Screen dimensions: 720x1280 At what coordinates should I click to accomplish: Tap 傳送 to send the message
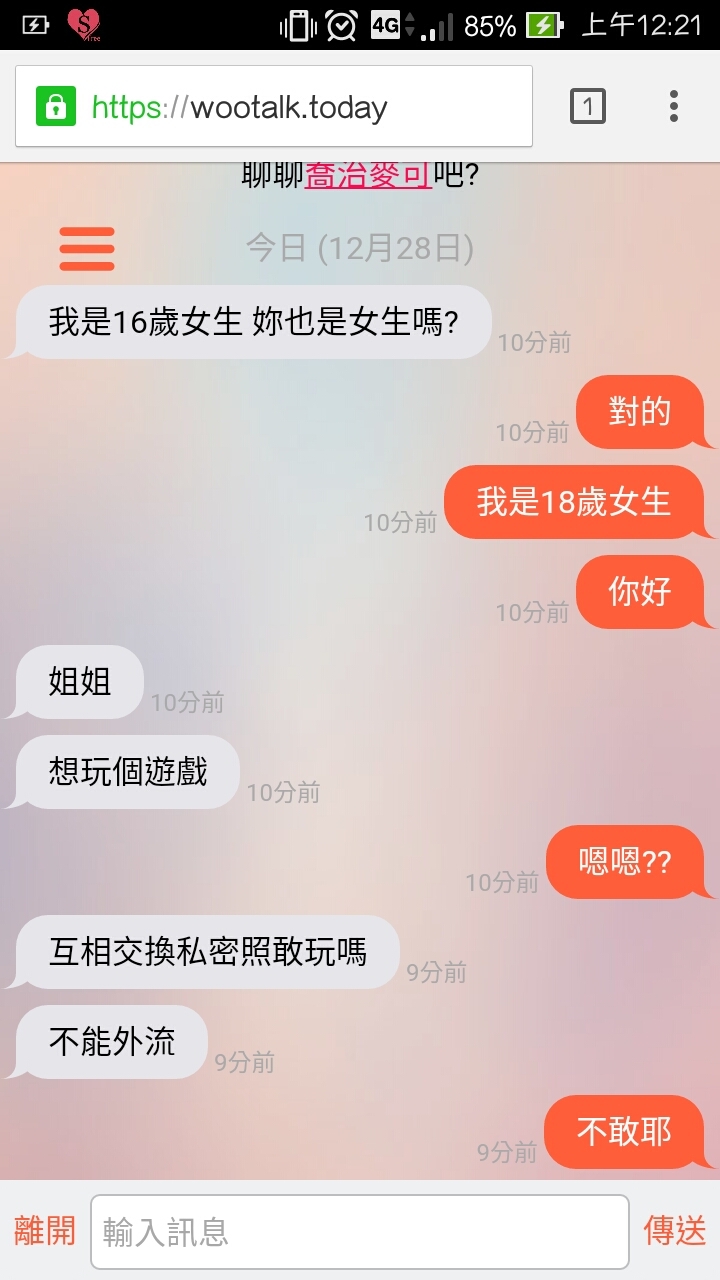pos(675,1231)
